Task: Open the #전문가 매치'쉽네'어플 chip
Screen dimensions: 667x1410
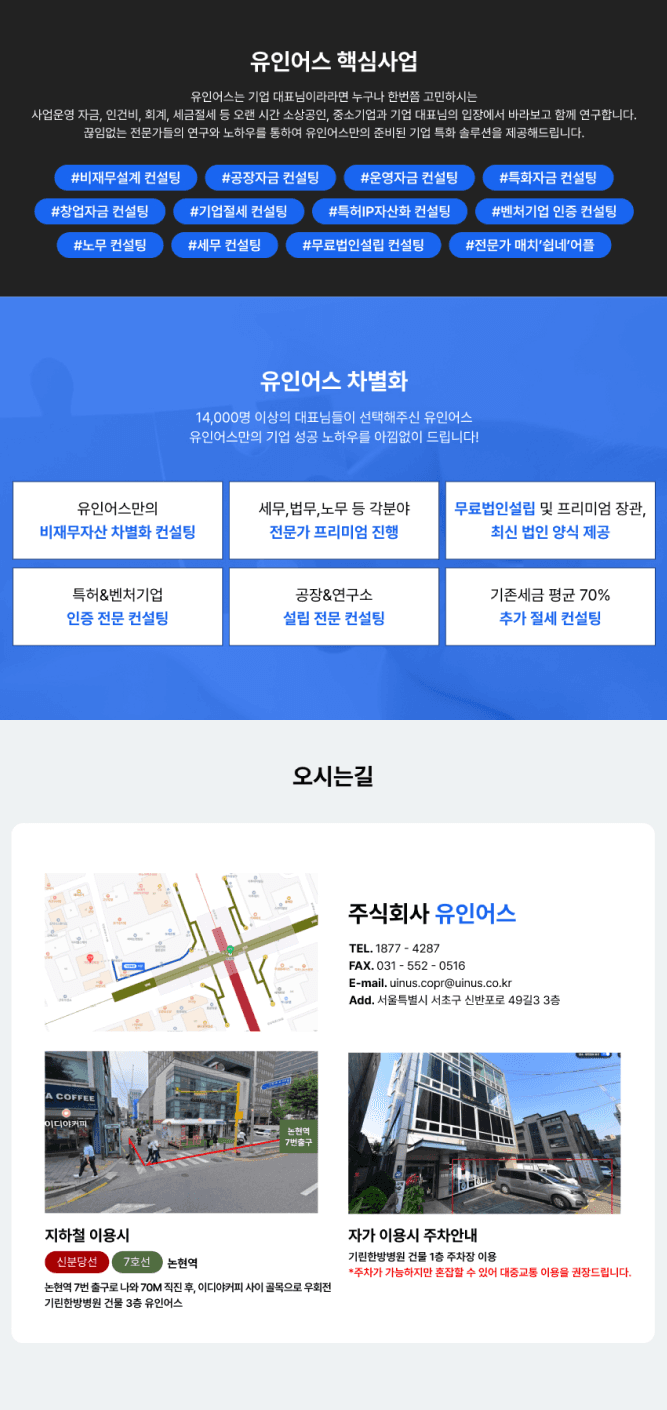Action: [x=530, y=245]
